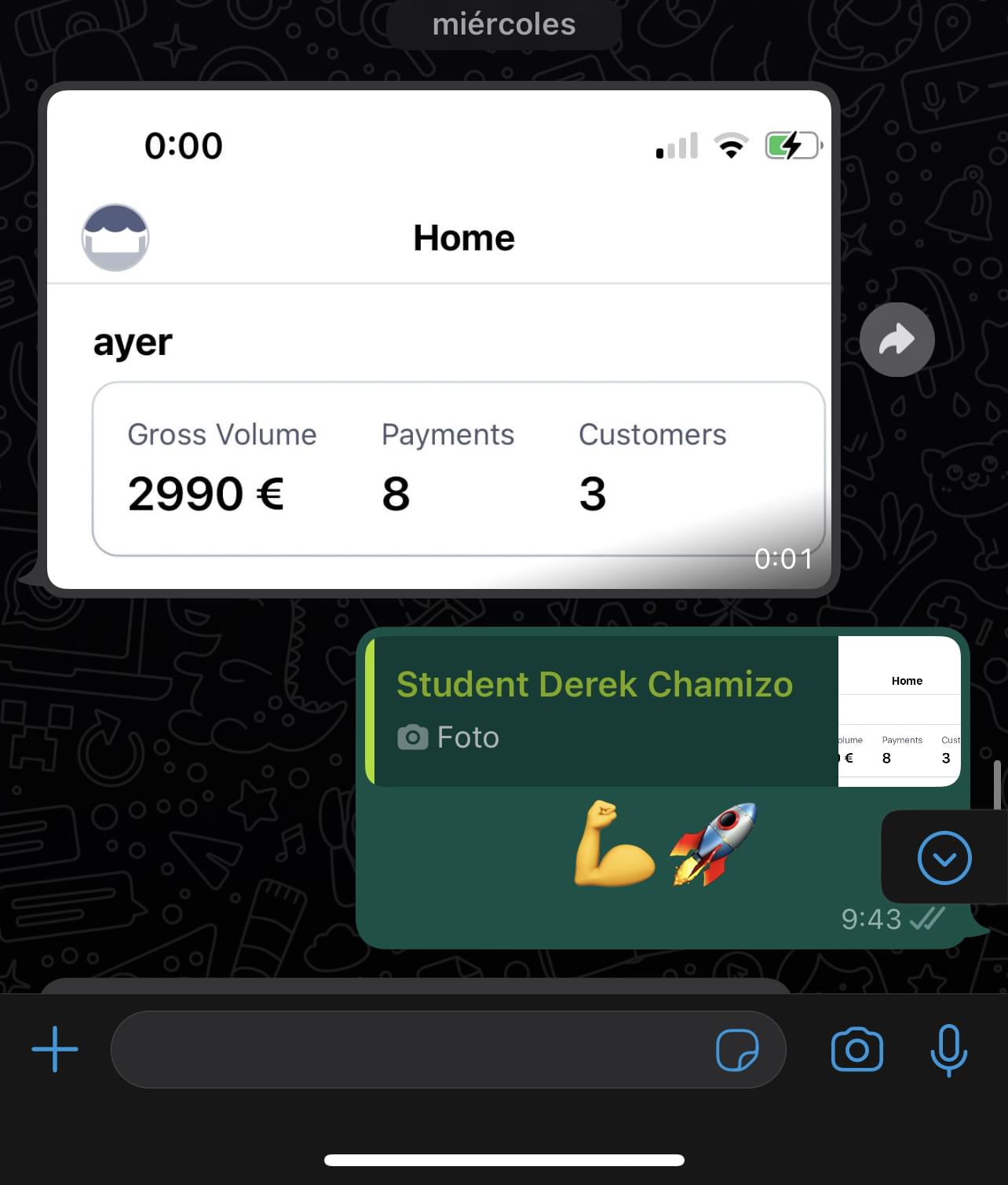Open the attachments plus menu

click(x=55, y=1049)
